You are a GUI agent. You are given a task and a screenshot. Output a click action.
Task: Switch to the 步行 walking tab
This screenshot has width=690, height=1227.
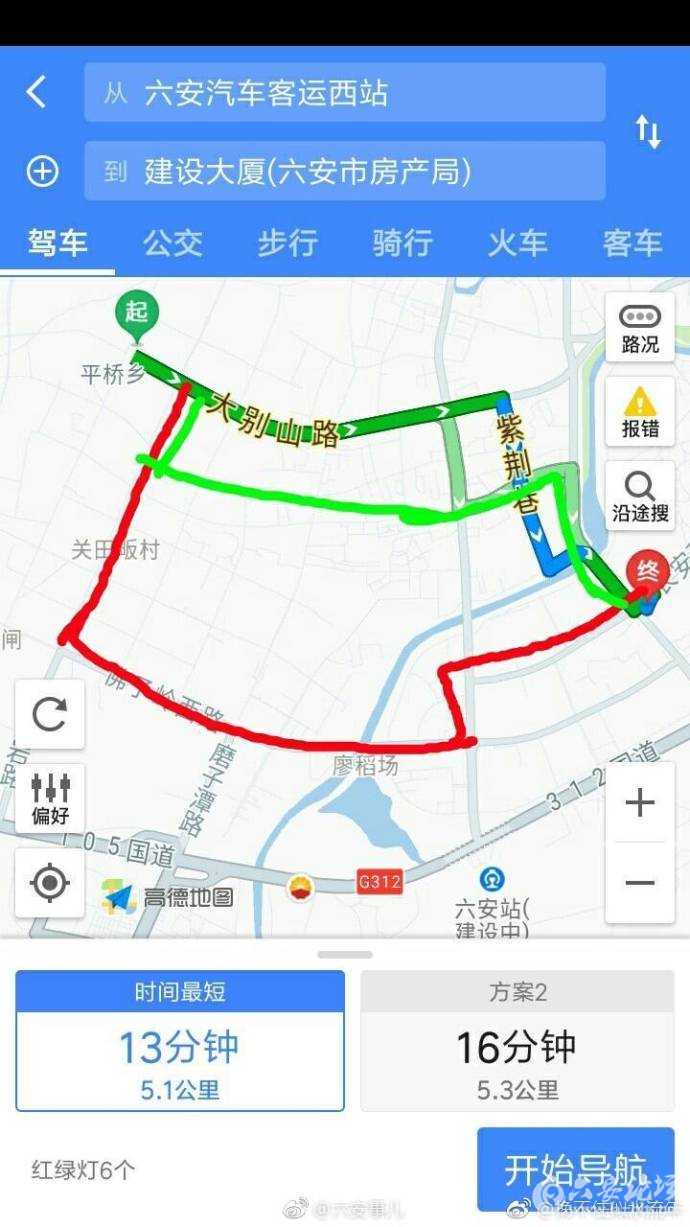click(x=287, y=243)
